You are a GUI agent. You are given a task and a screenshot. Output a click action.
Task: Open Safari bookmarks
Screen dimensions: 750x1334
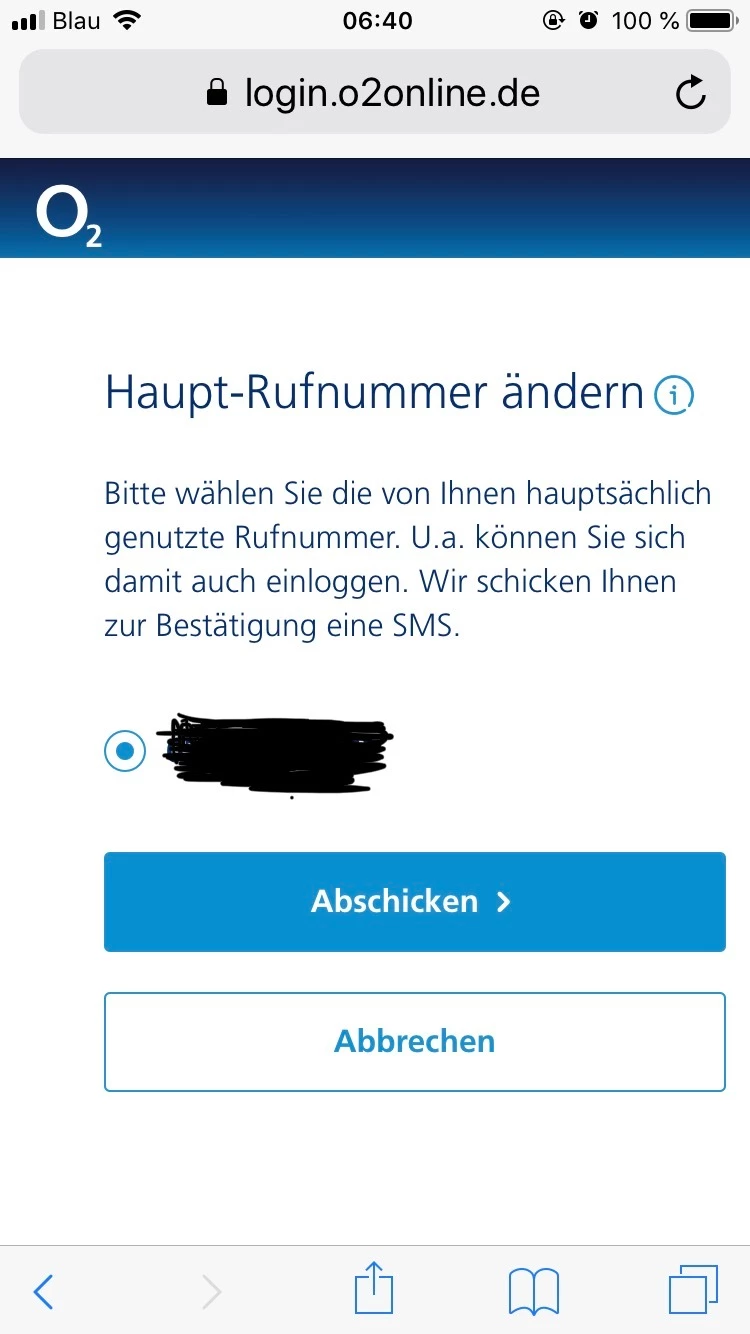(533, 1292)
